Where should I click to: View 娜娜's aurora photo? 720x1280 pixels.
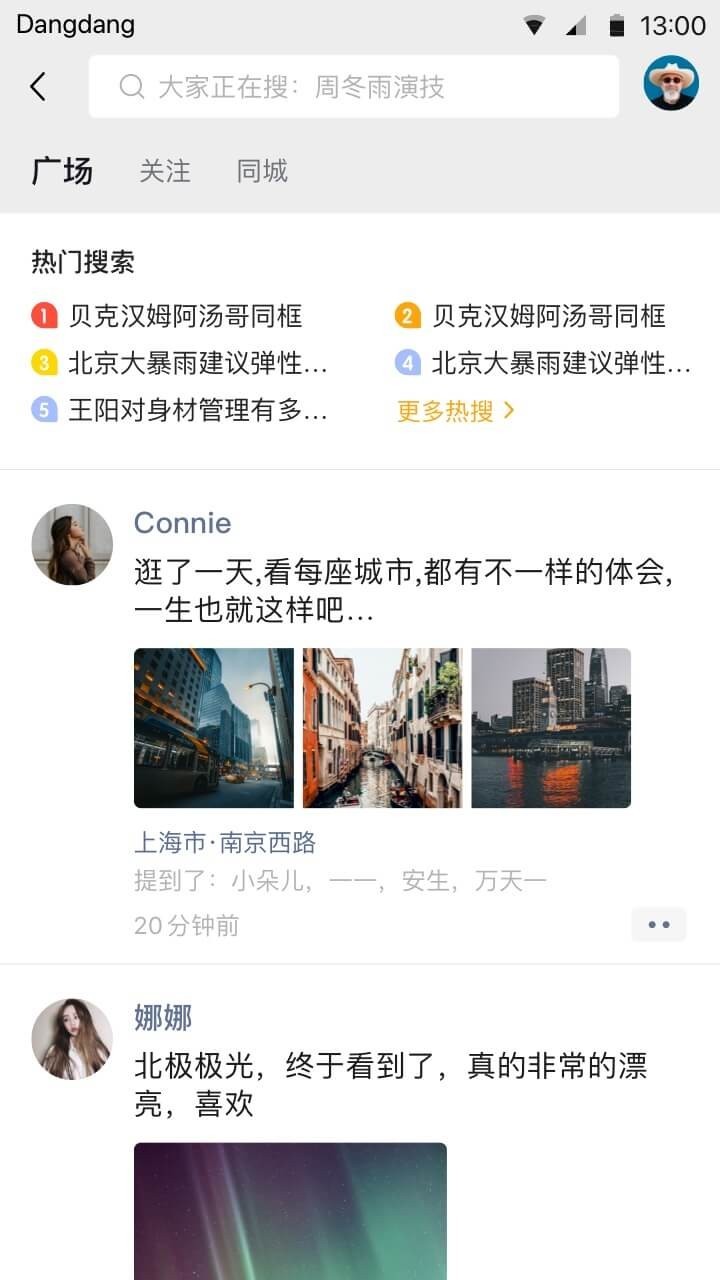pyautogui.click(x=290, y=1210)
